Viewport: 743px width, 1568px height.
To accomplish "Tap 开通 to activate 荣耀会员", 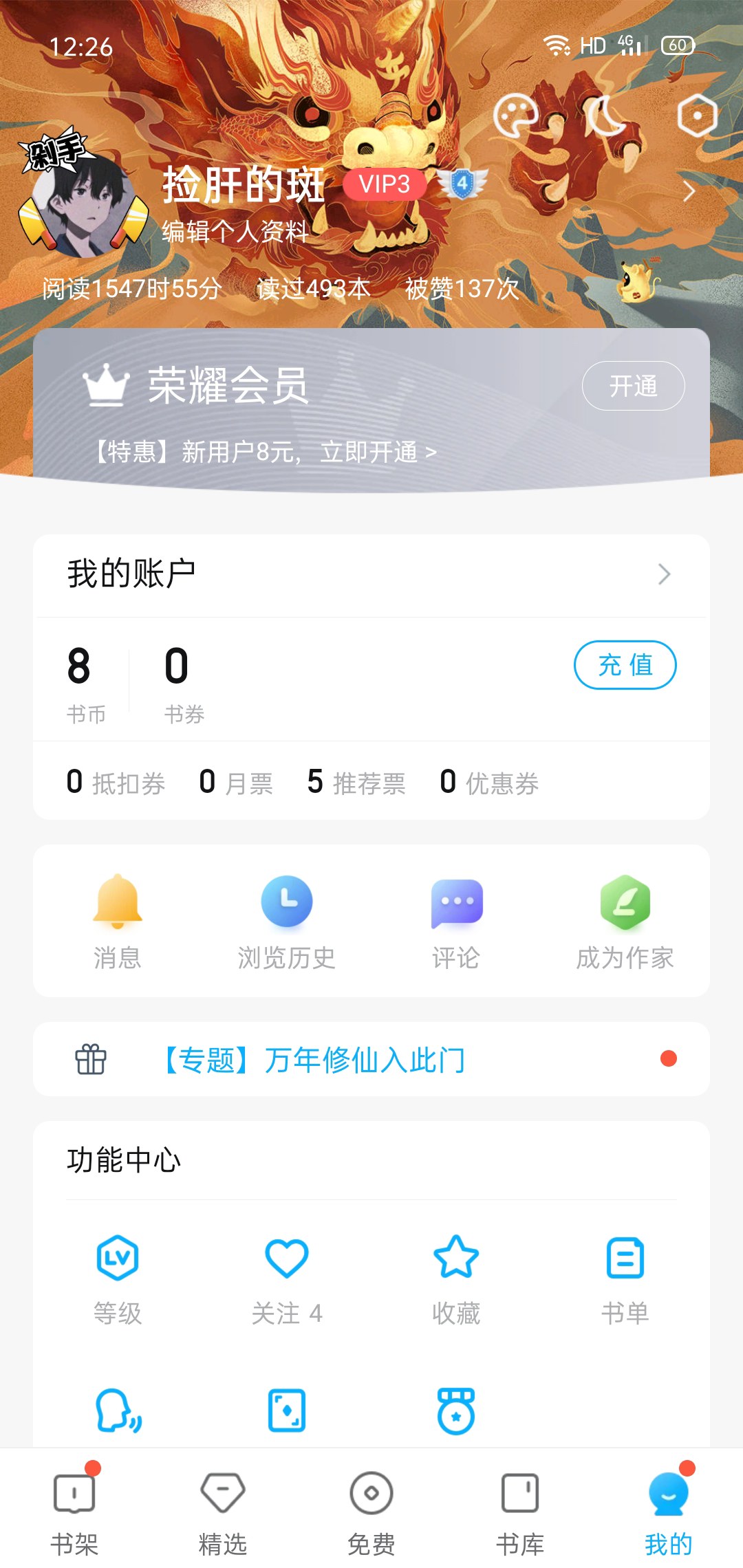I will tap(634, 386).
